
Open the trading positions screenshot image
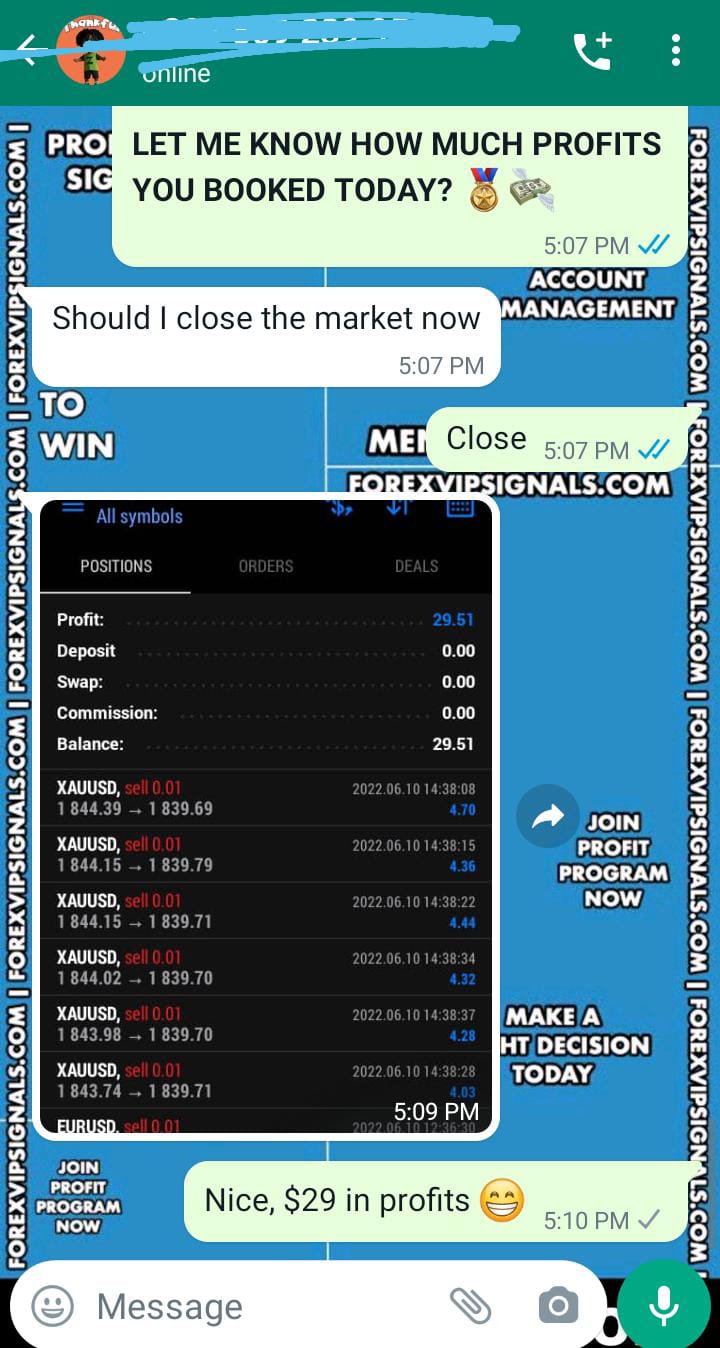pos(266,815)
